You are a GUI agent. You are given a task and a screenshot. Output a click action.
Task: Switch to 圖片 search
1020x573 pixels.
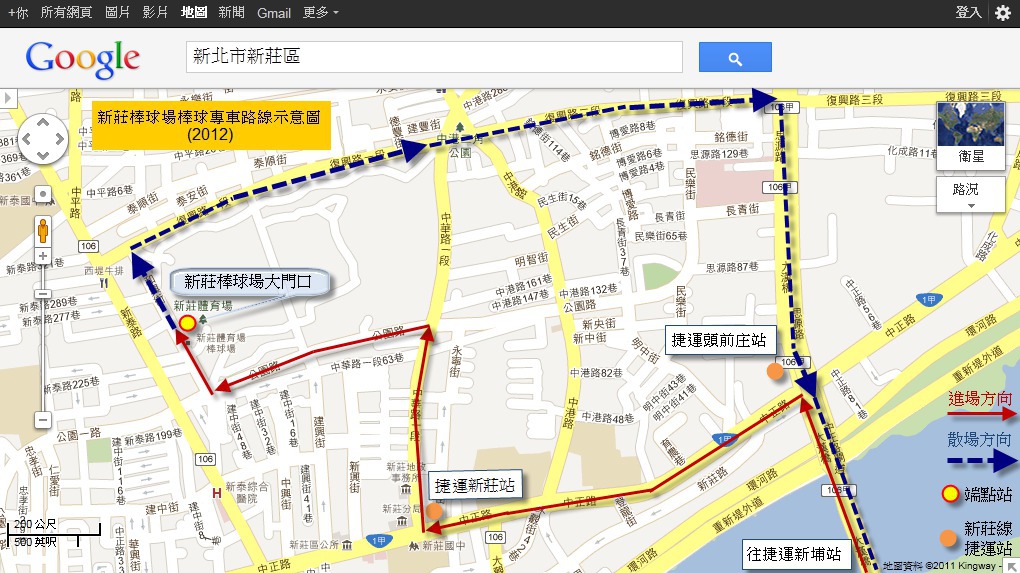(117, 13)
